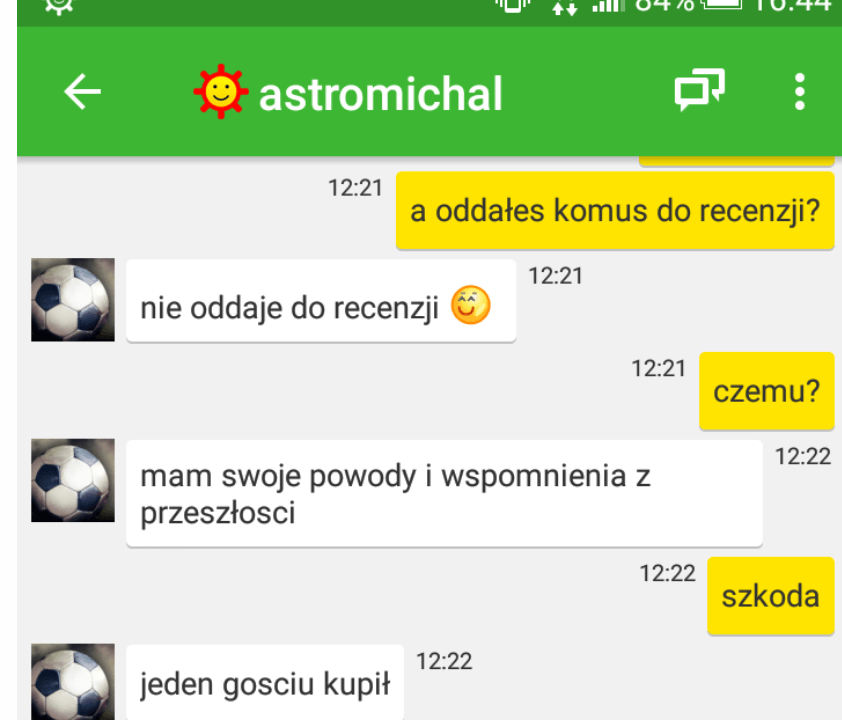Open the three-dot overflow menu
The image size is (842, 720).
click(798, 92)
